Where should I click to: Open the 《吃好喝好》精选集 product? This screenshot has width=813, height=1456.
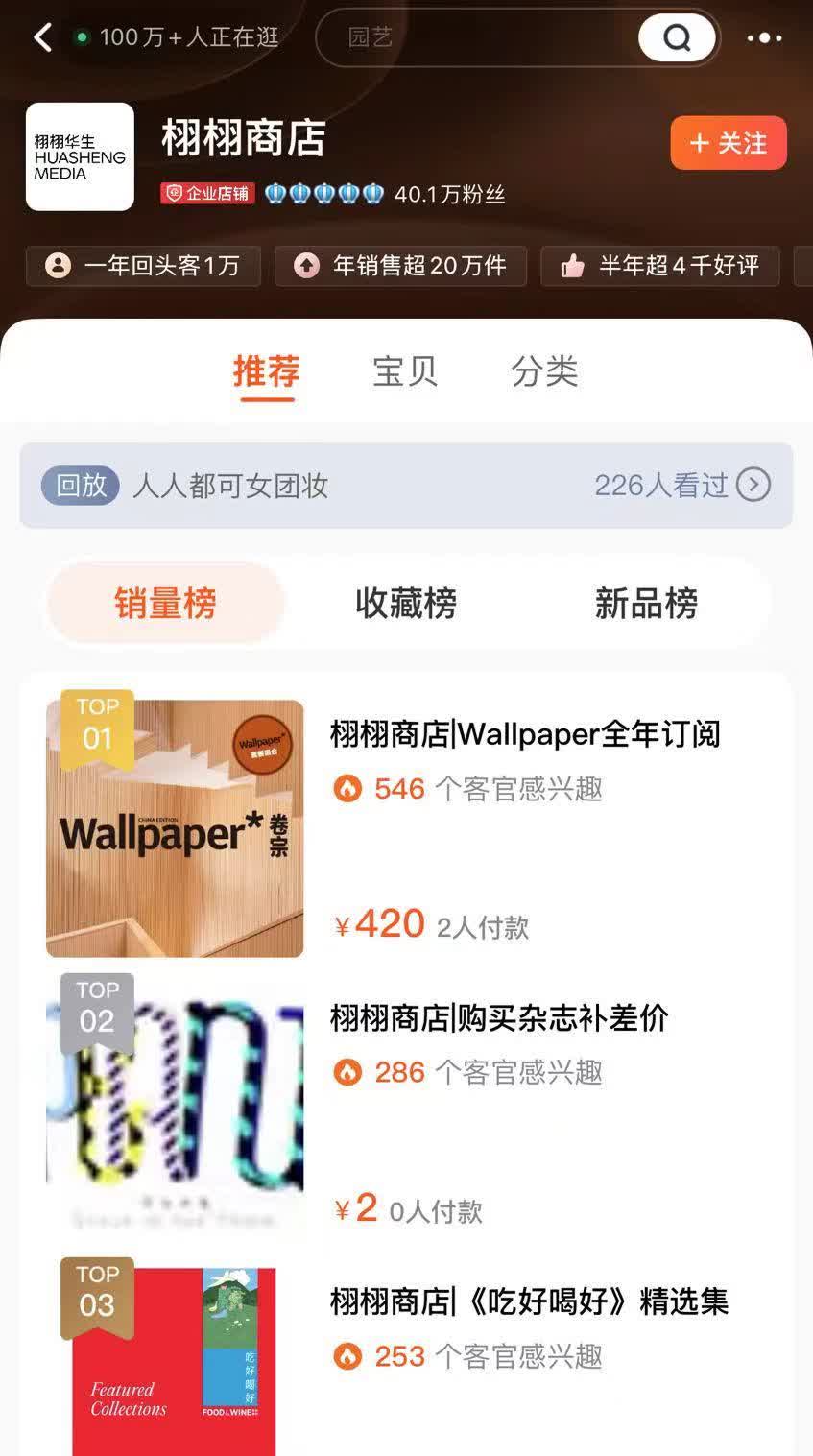click(529, 1302)
